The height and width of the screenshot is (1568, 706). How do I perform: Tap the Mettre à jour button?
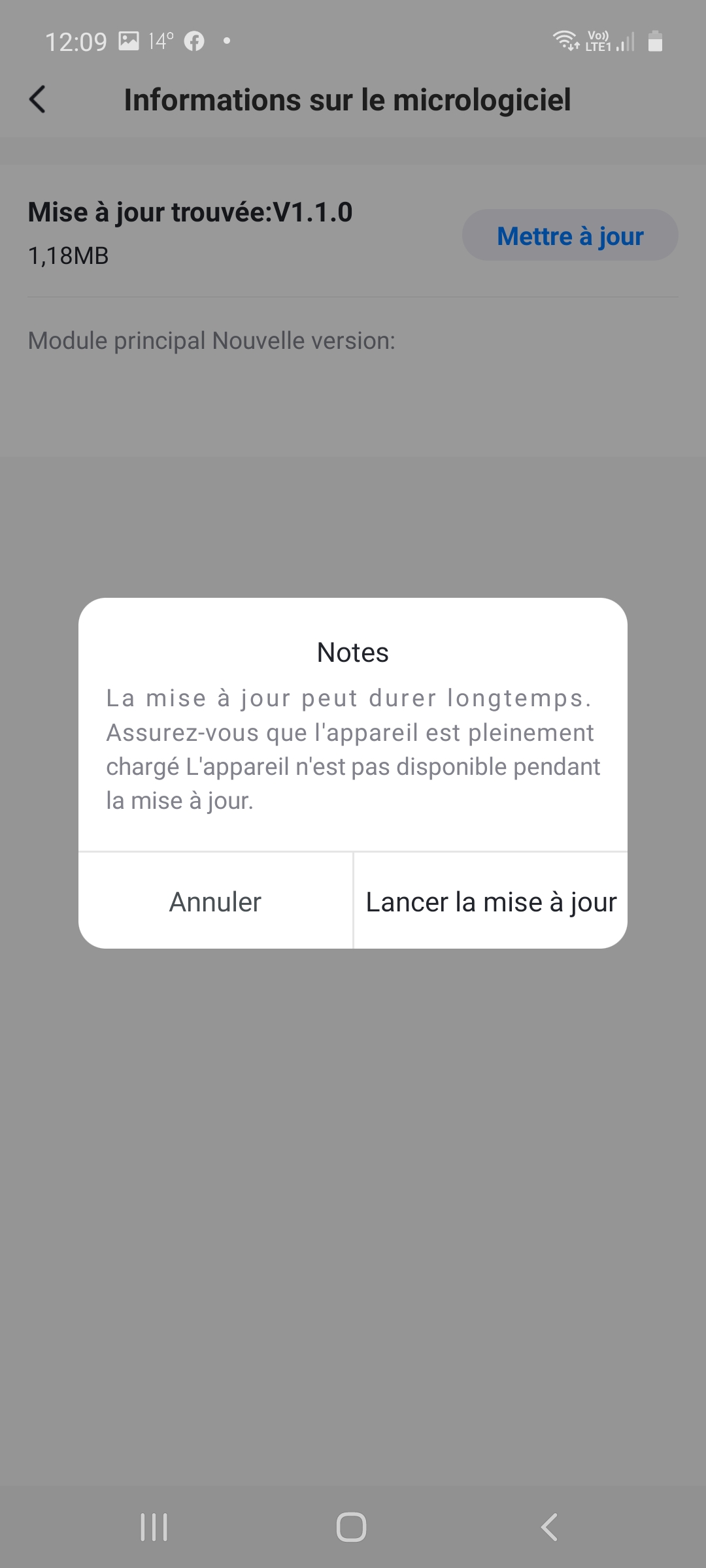click(570, 235)
